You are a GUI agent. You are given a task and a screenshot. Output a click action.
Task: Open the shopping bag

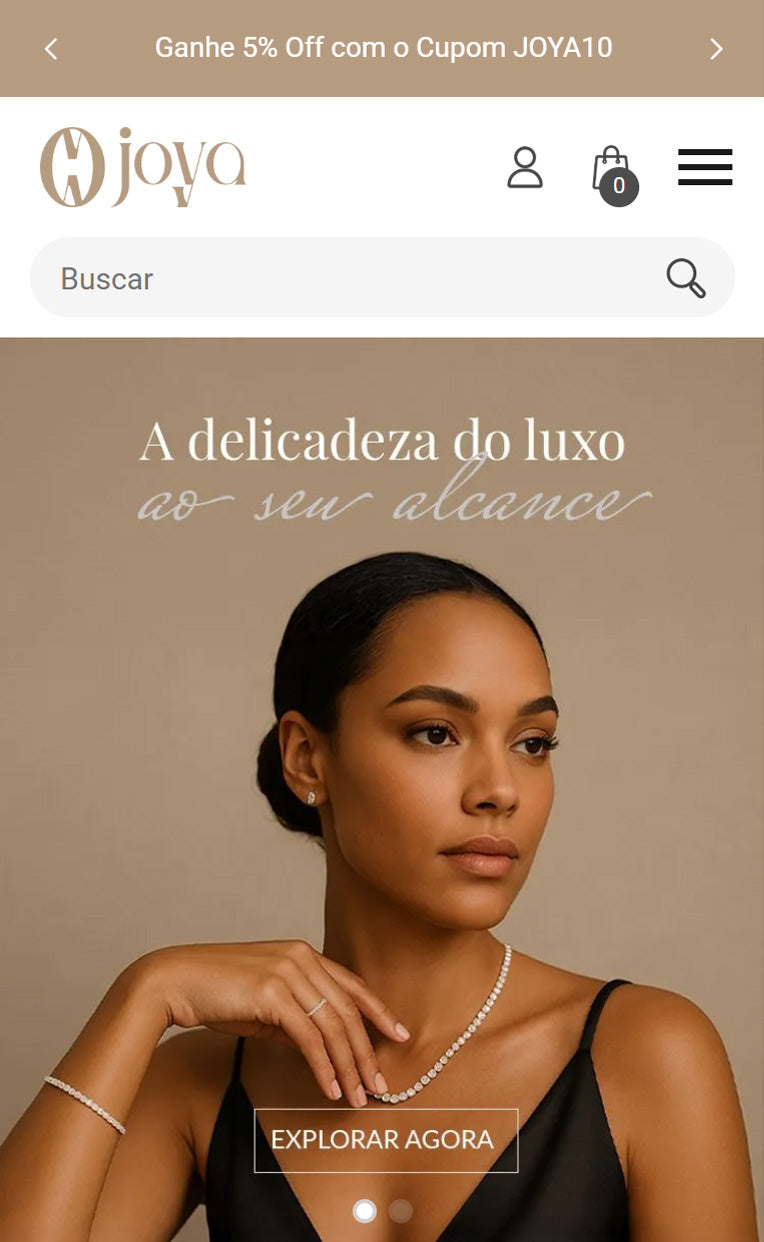coord(612,172)
